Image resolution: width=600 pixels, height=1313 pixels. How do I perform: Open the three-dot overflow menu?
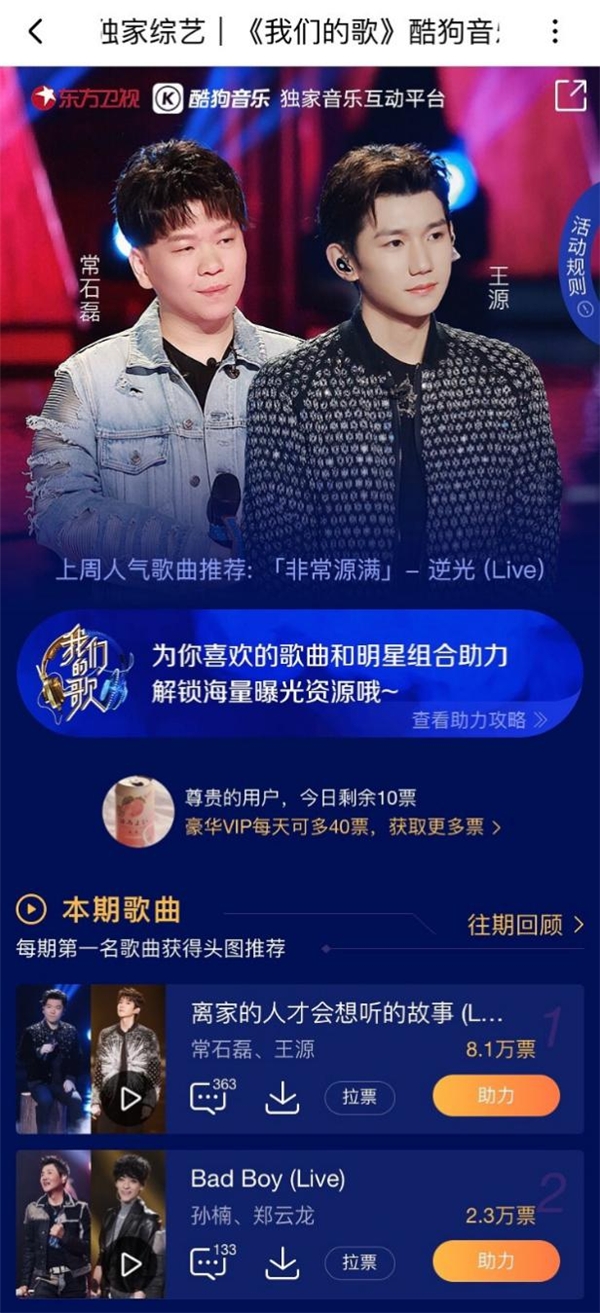tap(556, 32)
